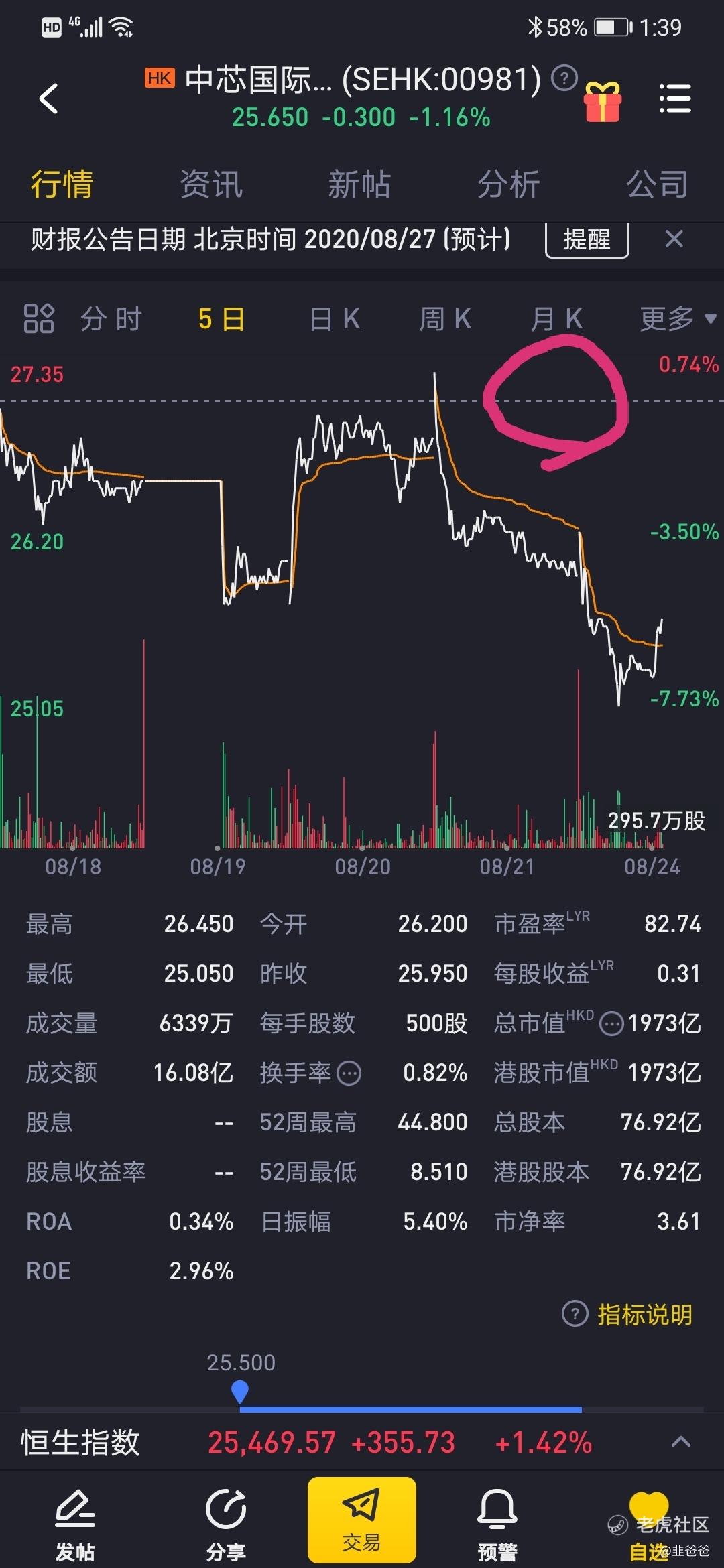Screen dimensions: 724x1568
Task: Open the list menu icon
Action: [674, 99]
